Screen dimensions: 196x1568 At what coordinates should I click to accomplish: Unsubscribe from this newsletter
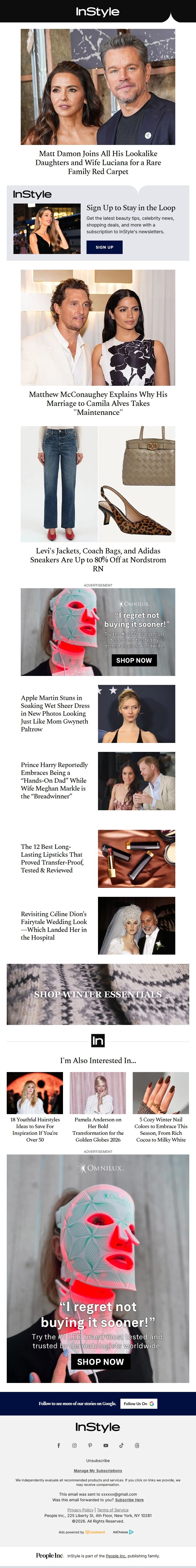pos(97,1460)
